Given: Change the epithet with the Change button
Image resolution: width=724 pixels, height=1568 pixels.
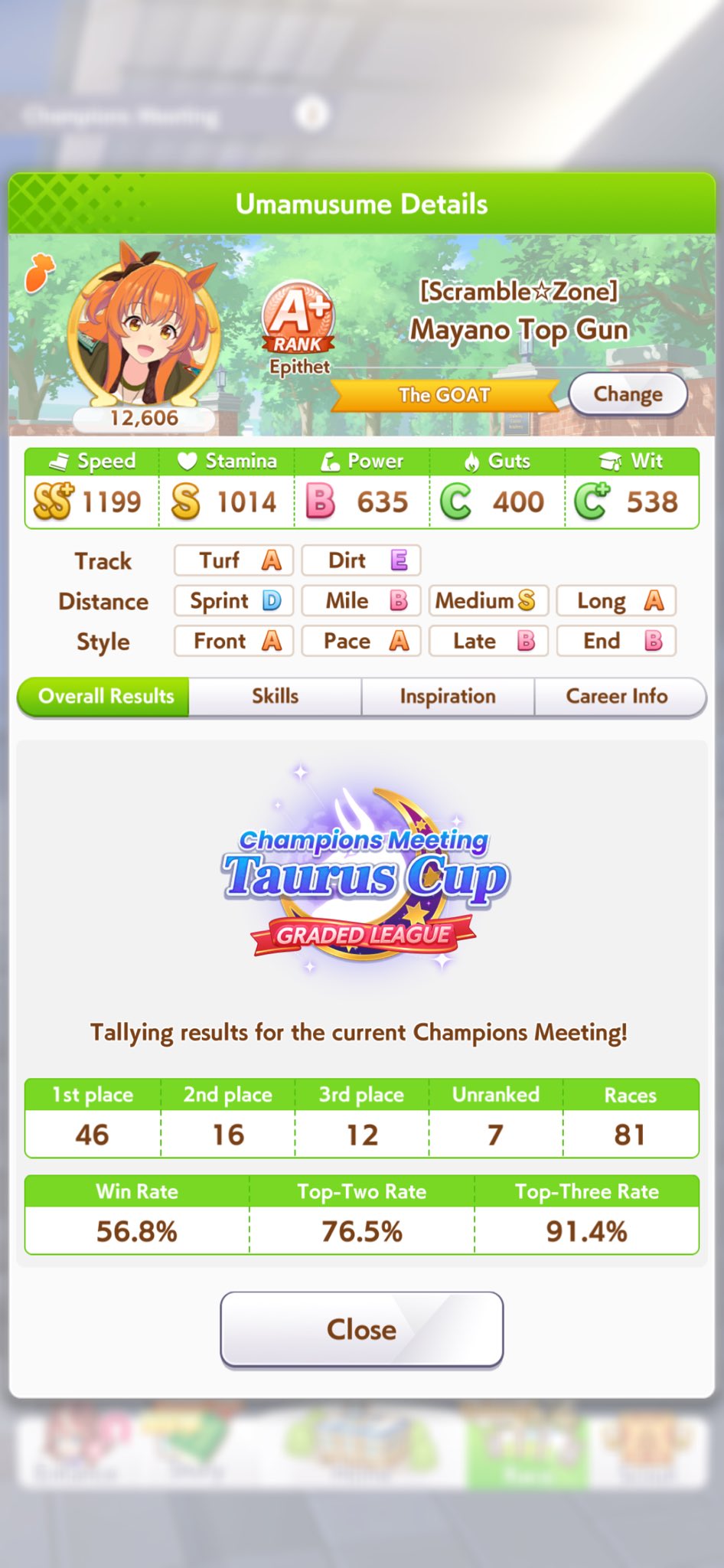Looking at the screenshot, I should click(x=628, y=394).
